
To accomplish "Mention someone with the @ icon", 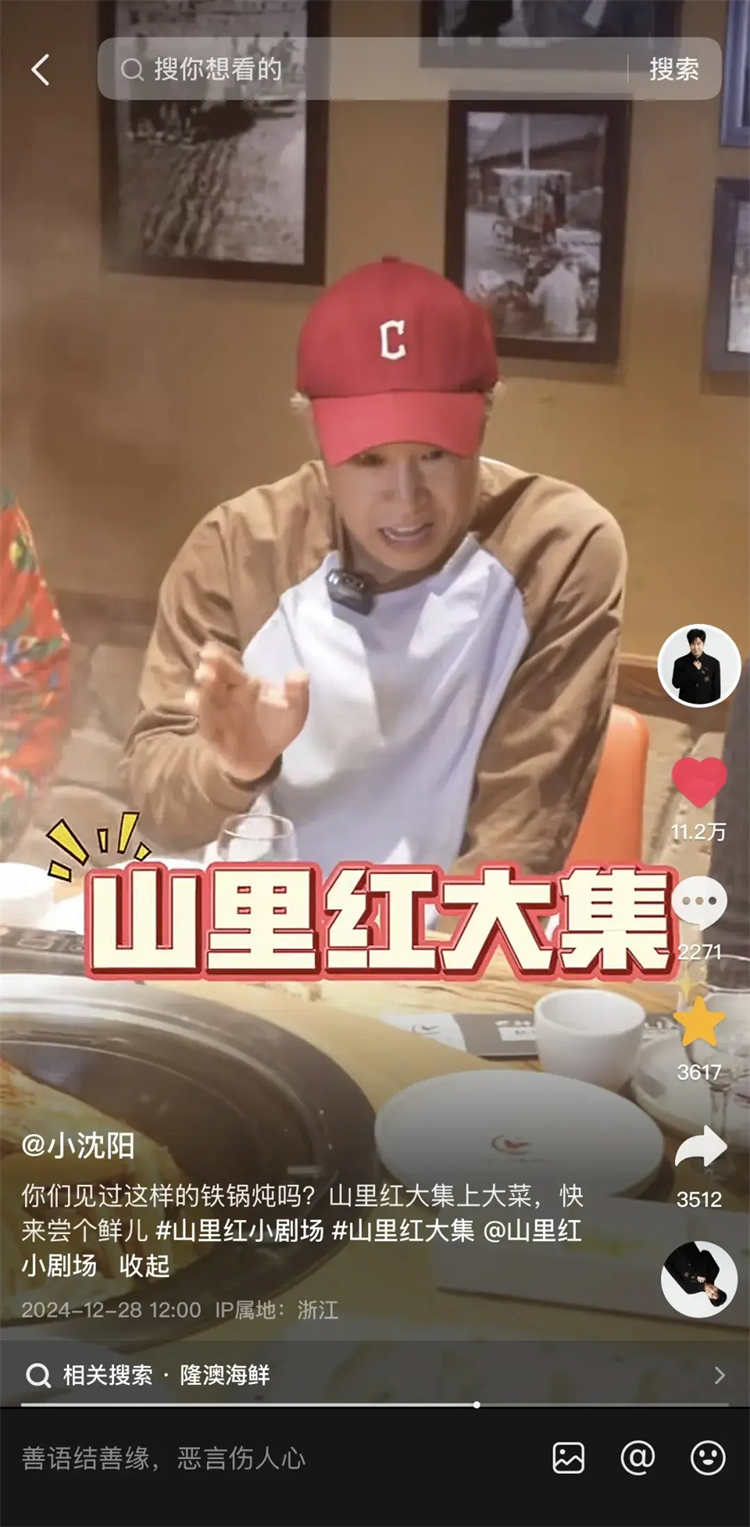I will 637,1458.
